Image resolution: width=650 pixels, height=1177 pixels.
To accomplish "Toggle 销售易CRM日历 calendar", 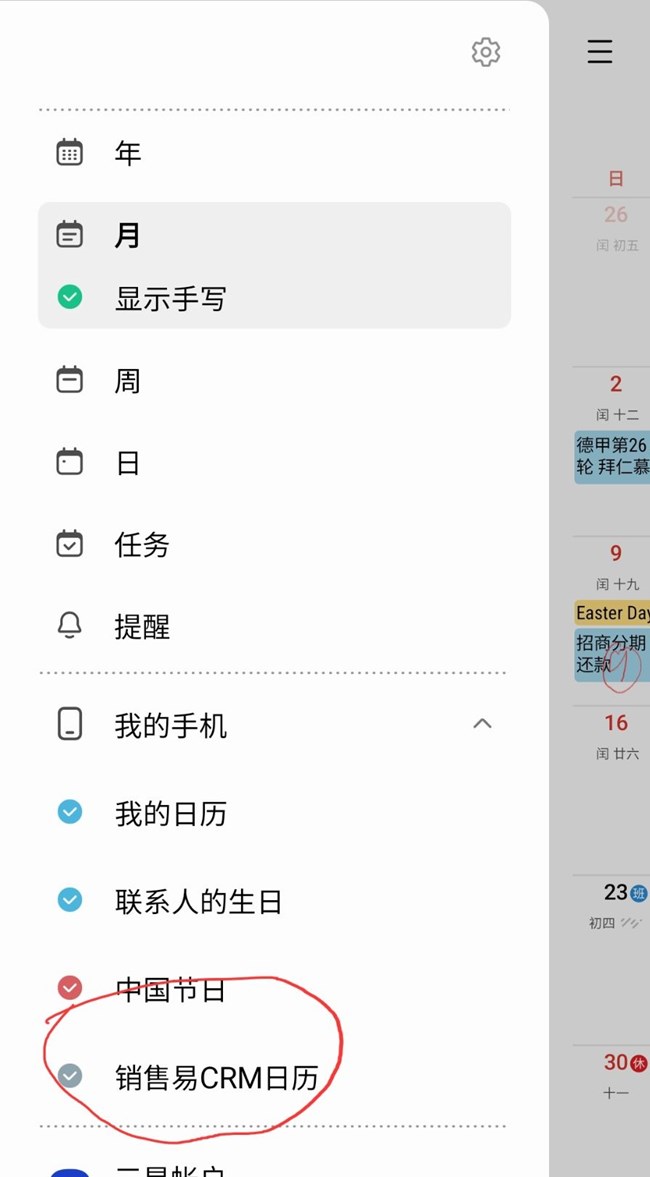I will (x=70, y=1076).
